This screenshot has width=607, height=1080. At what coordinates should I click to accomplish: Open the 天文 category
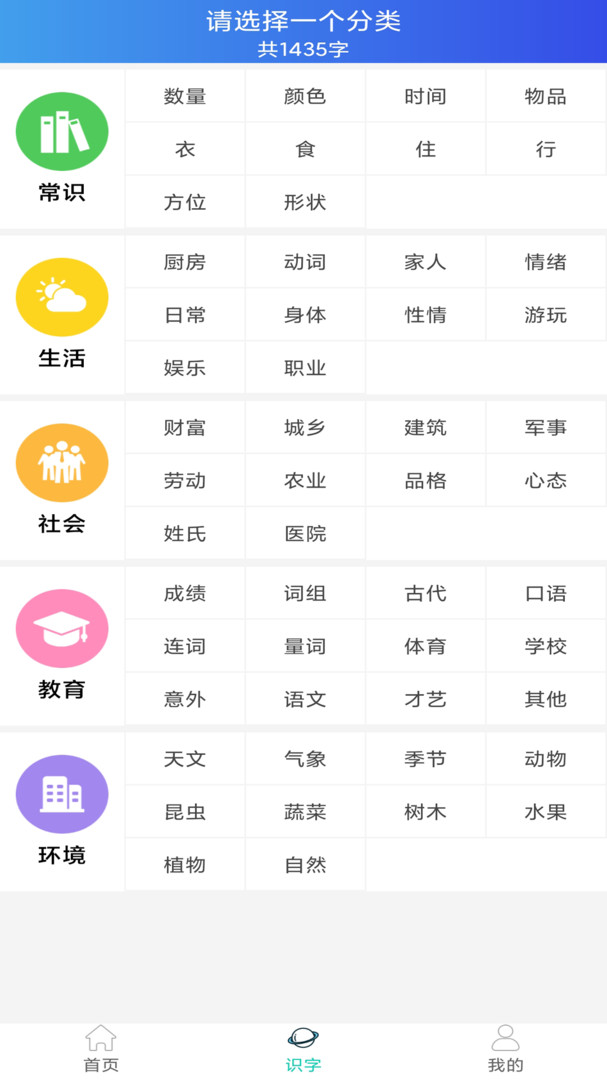tap(185, 759)
